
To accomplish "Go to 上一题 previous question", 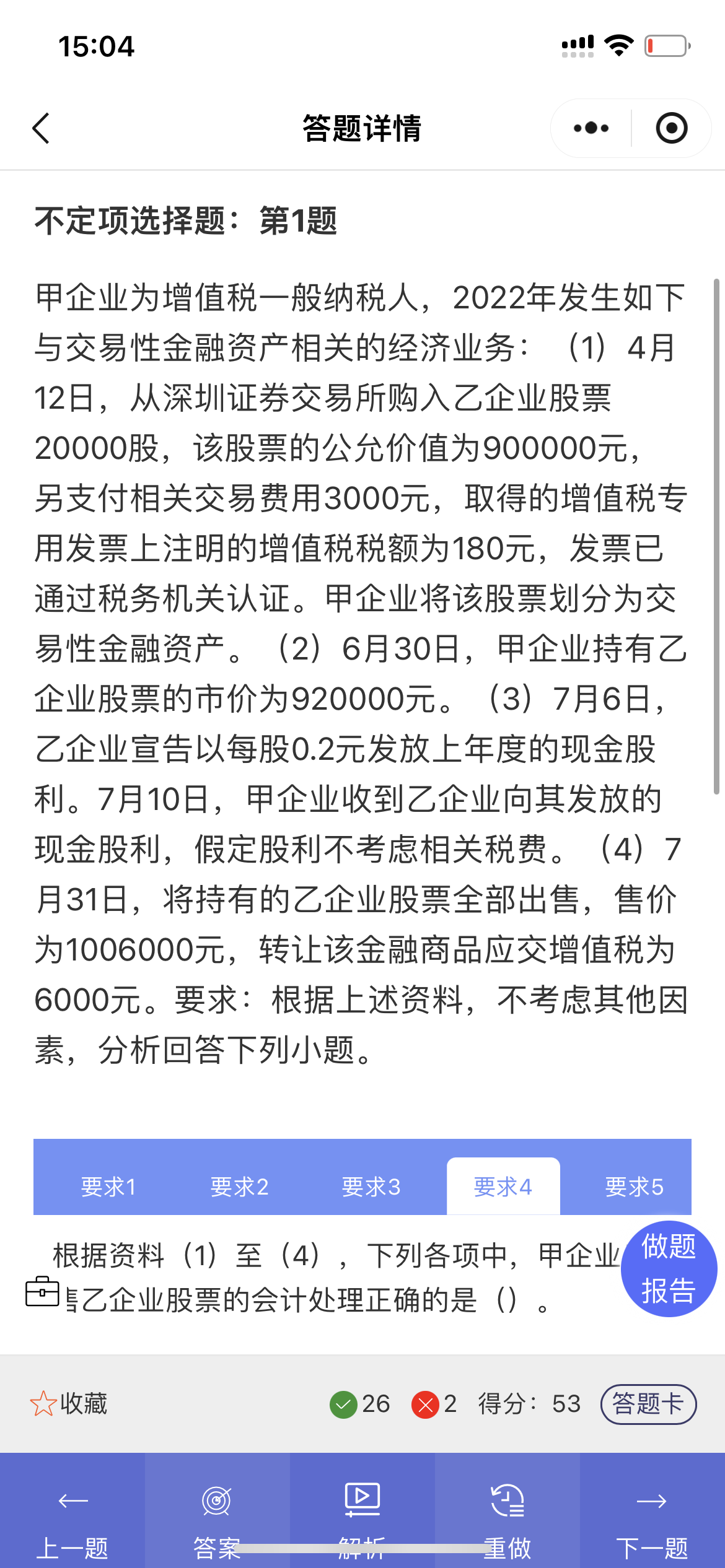I will click(x=72, y=1510).
